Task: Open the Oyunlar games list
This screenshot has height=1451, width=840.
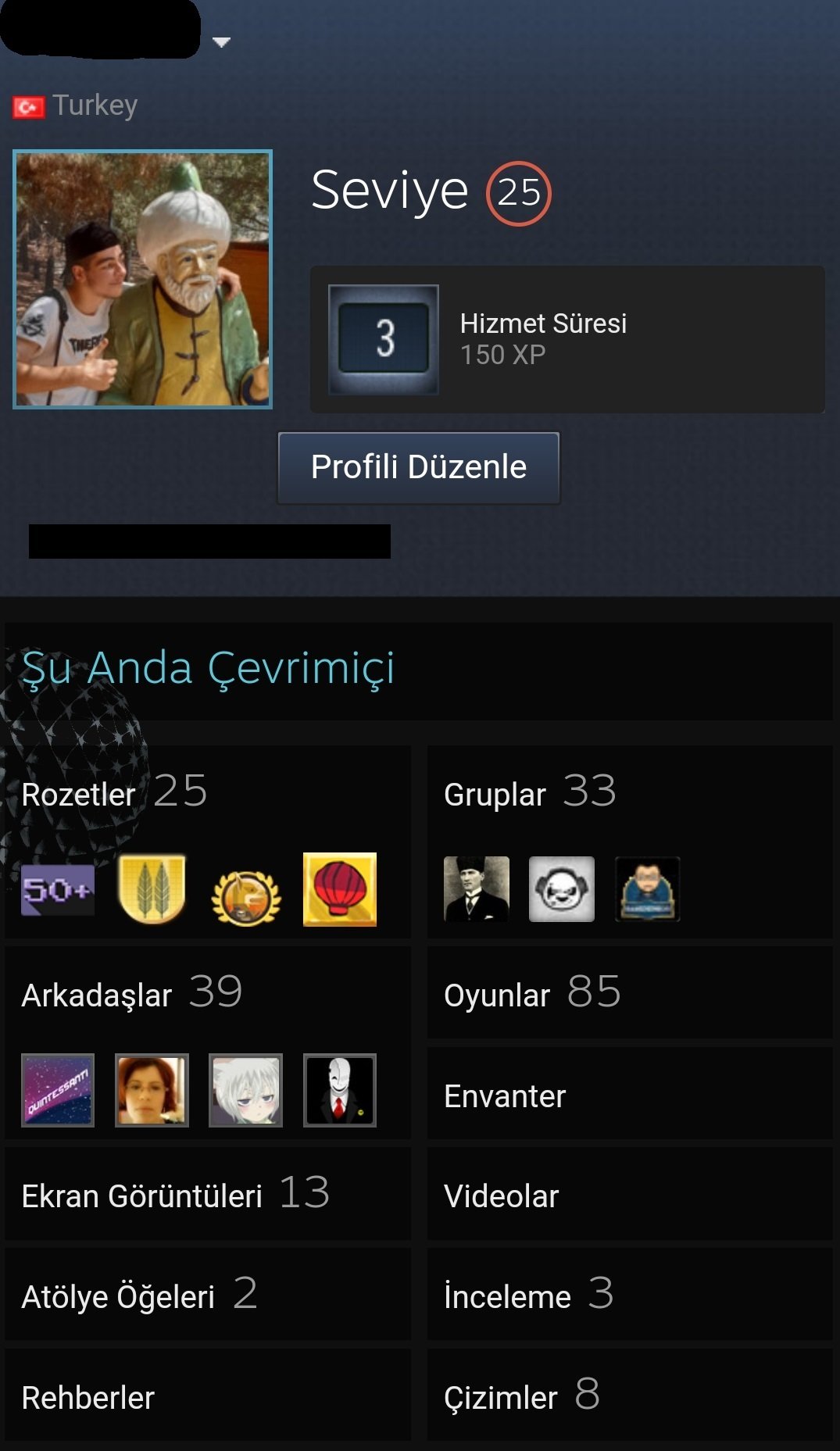Action: click(630, 992)
